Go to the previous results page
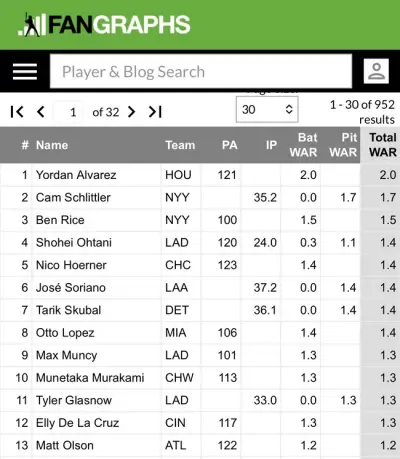This screenshot has width=400, height=459. pyautogui.click(x=41, y=112)
